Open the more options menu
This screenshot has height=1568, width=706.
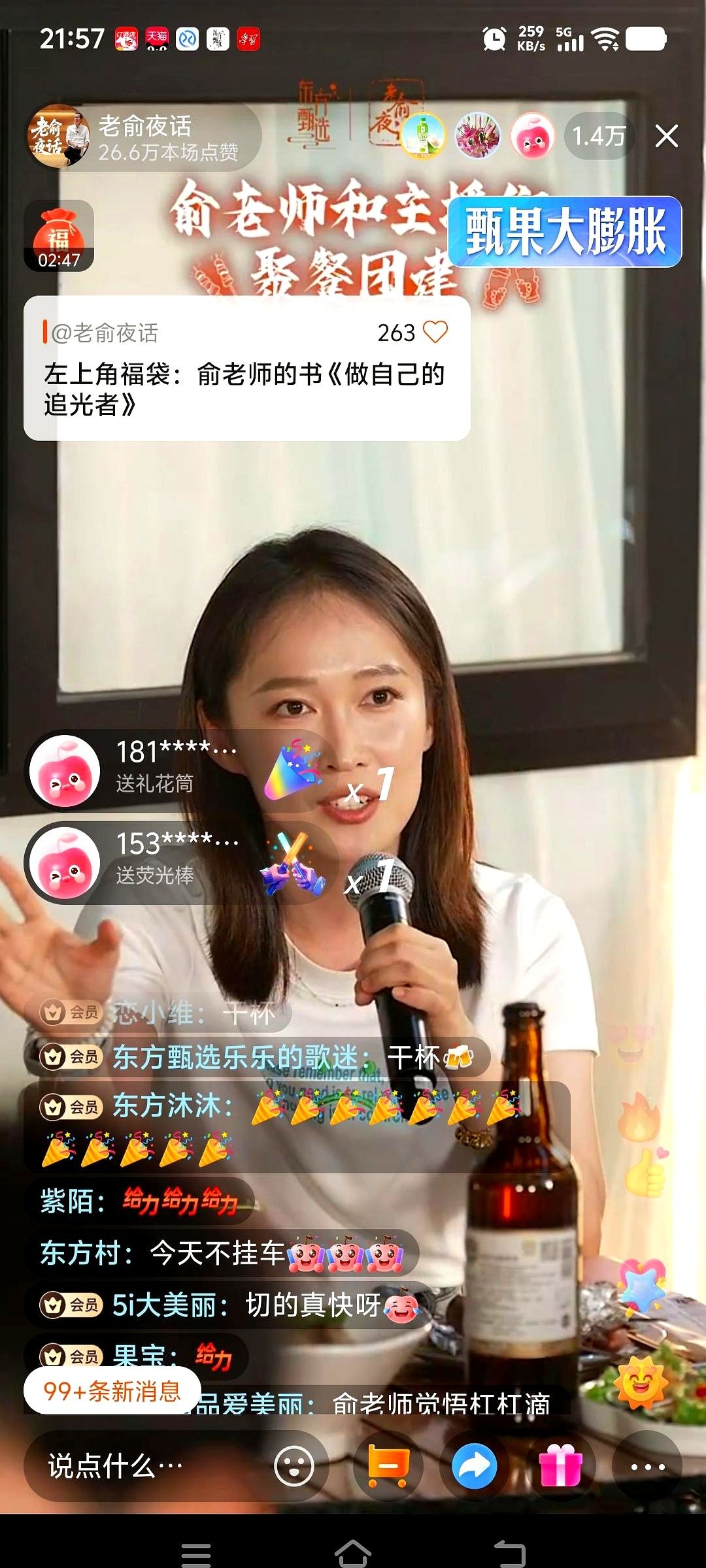click(647, 1467)
